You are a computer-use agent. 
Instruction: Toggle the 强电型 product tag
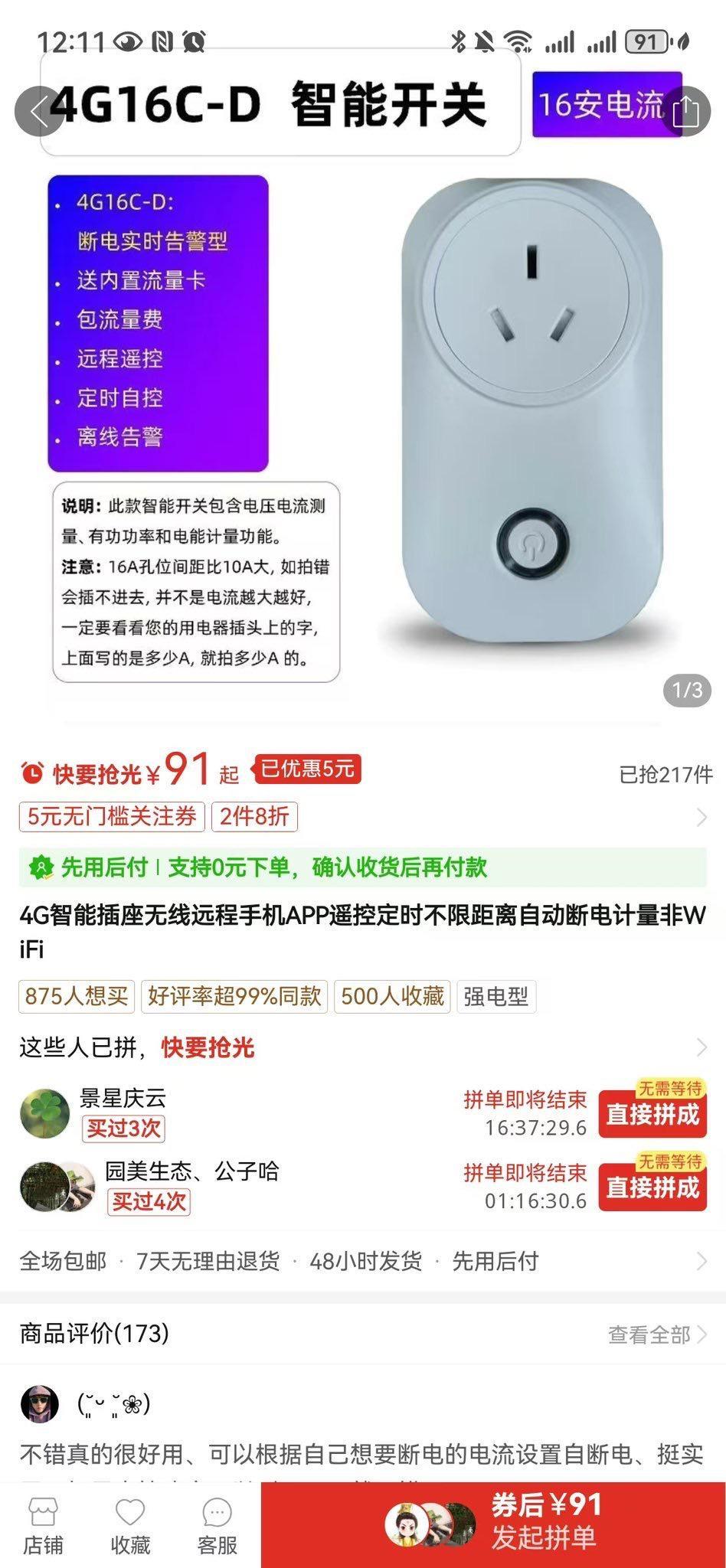coord(495,997)
